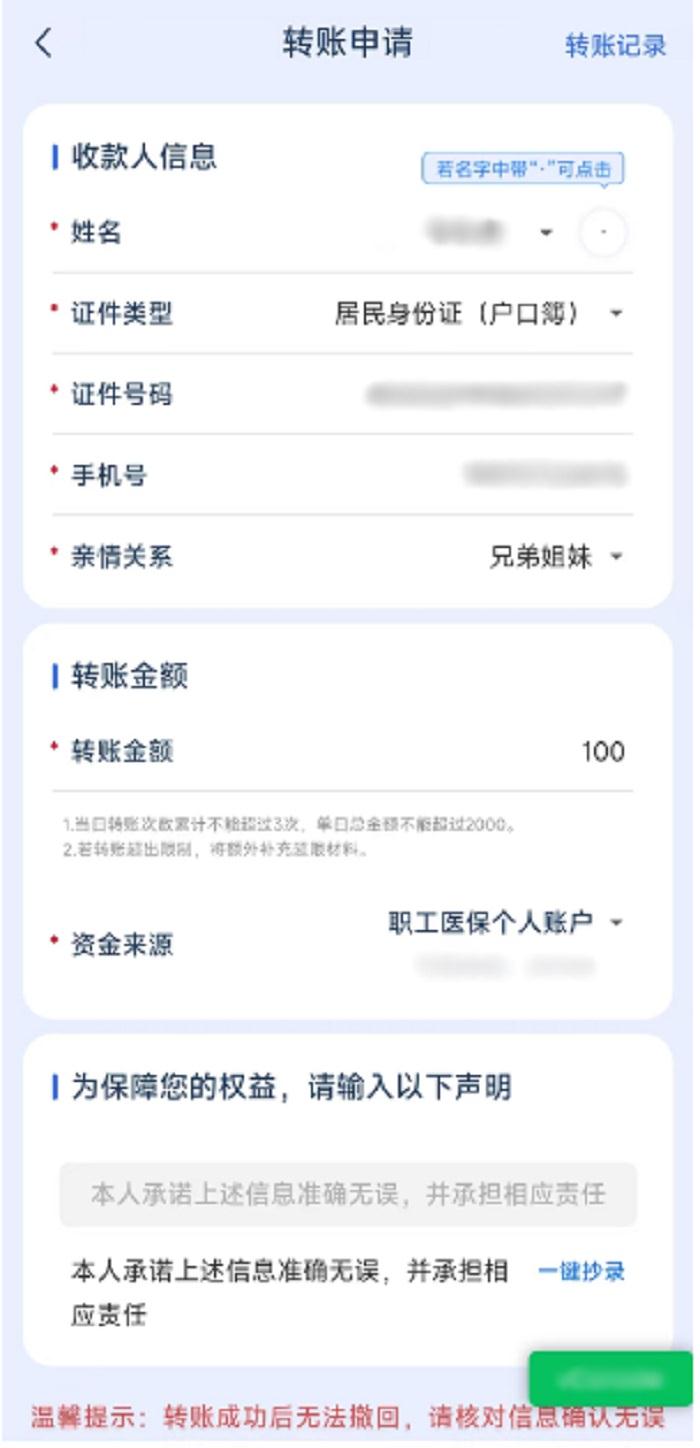Select 亲情关系 兄弟姐妹 dropdown
700x1448 pixels.
[x=555, y=556]
